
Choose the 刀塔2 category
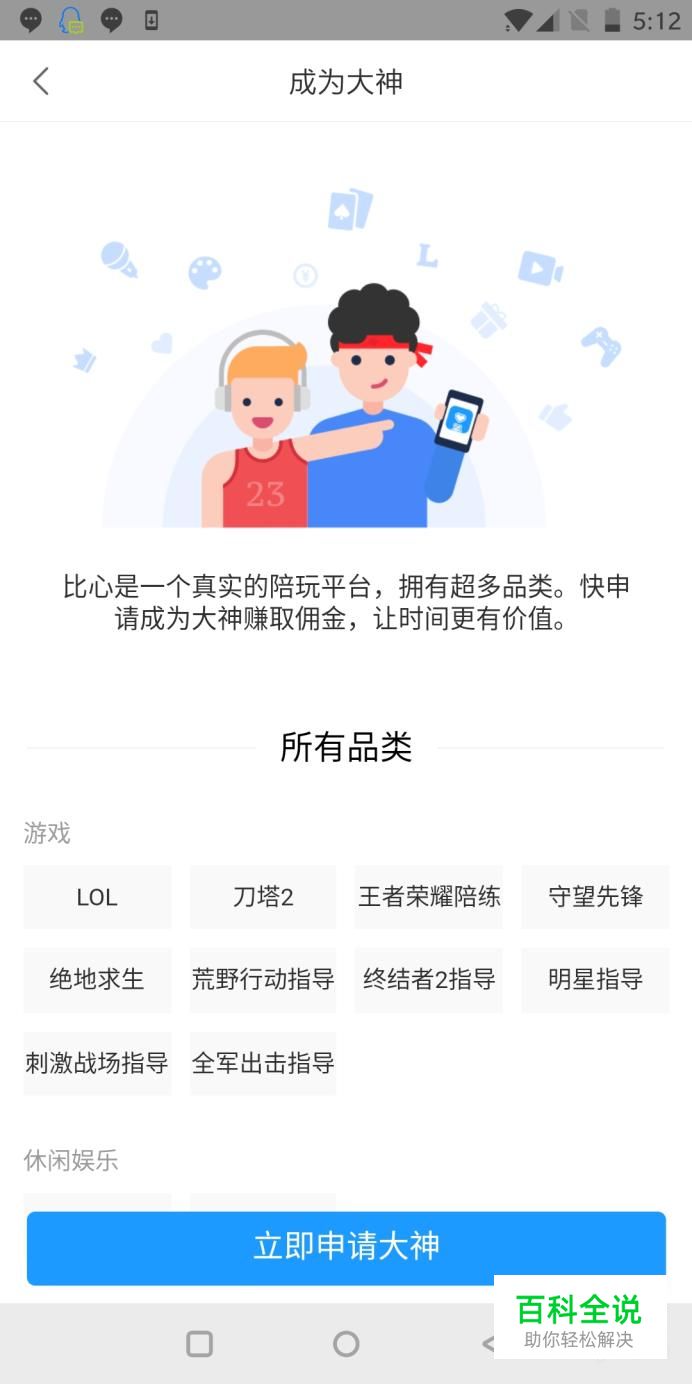click(263, 897)
